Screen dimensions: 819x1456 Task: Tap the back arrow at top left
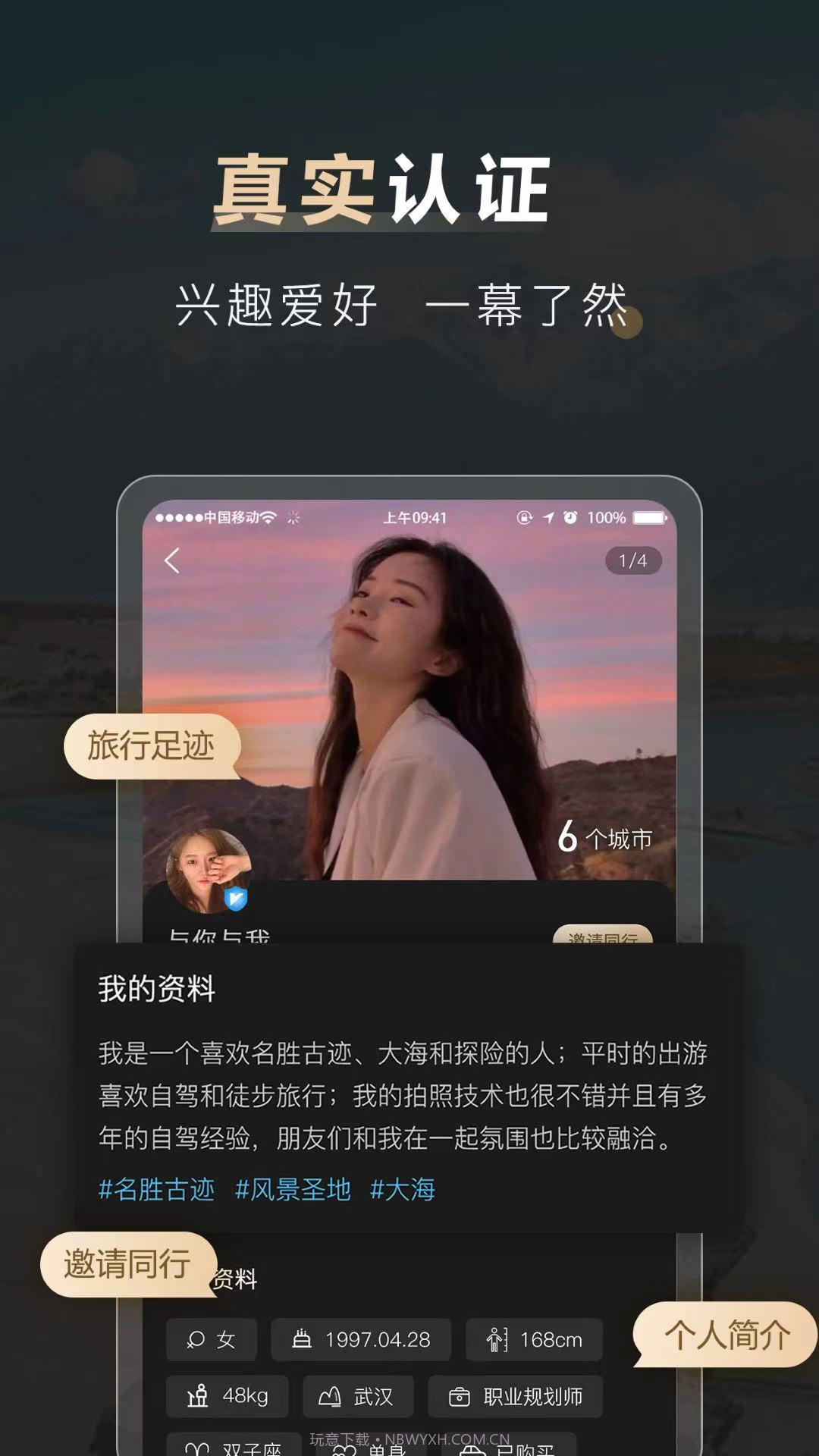click(x=173, y=559)
